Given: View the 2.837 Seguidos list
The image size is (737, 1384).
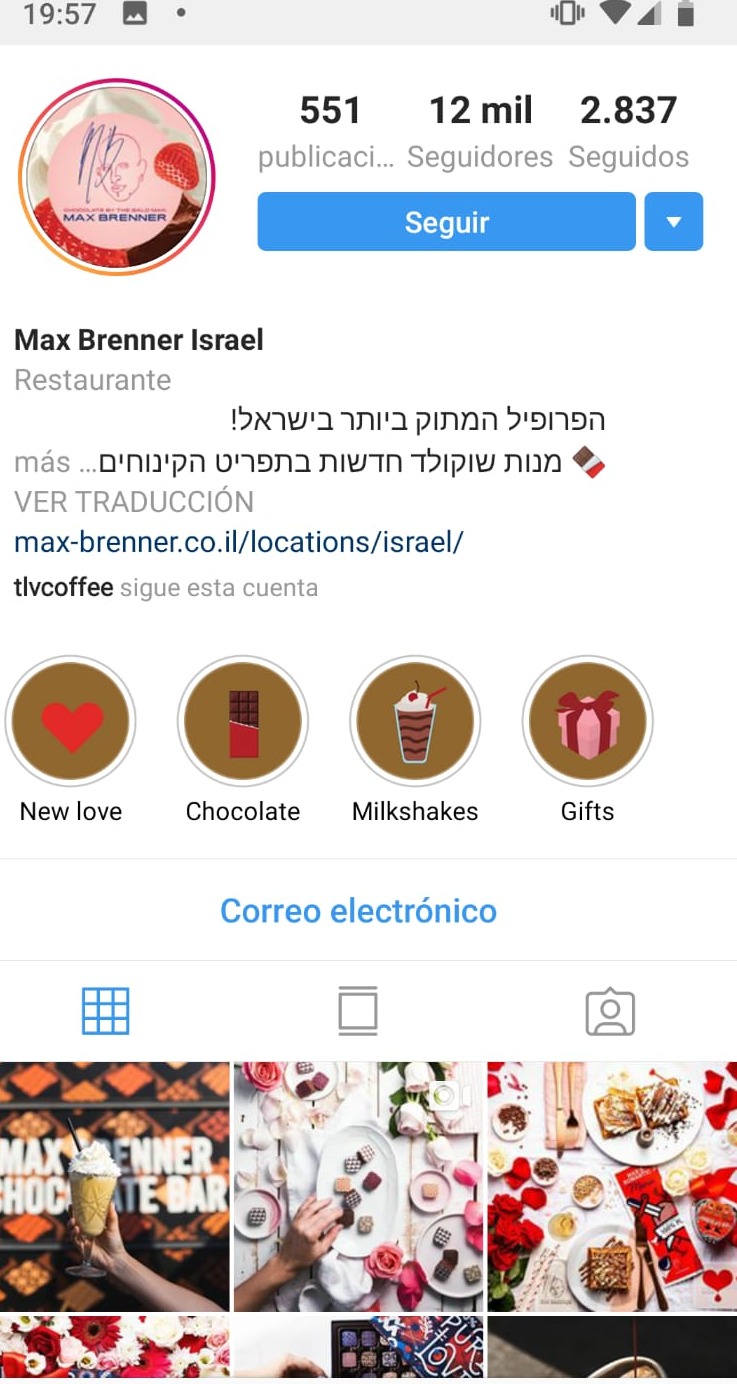Looking at the screenshot, I should pyautogui.click(x=628, y=130).
